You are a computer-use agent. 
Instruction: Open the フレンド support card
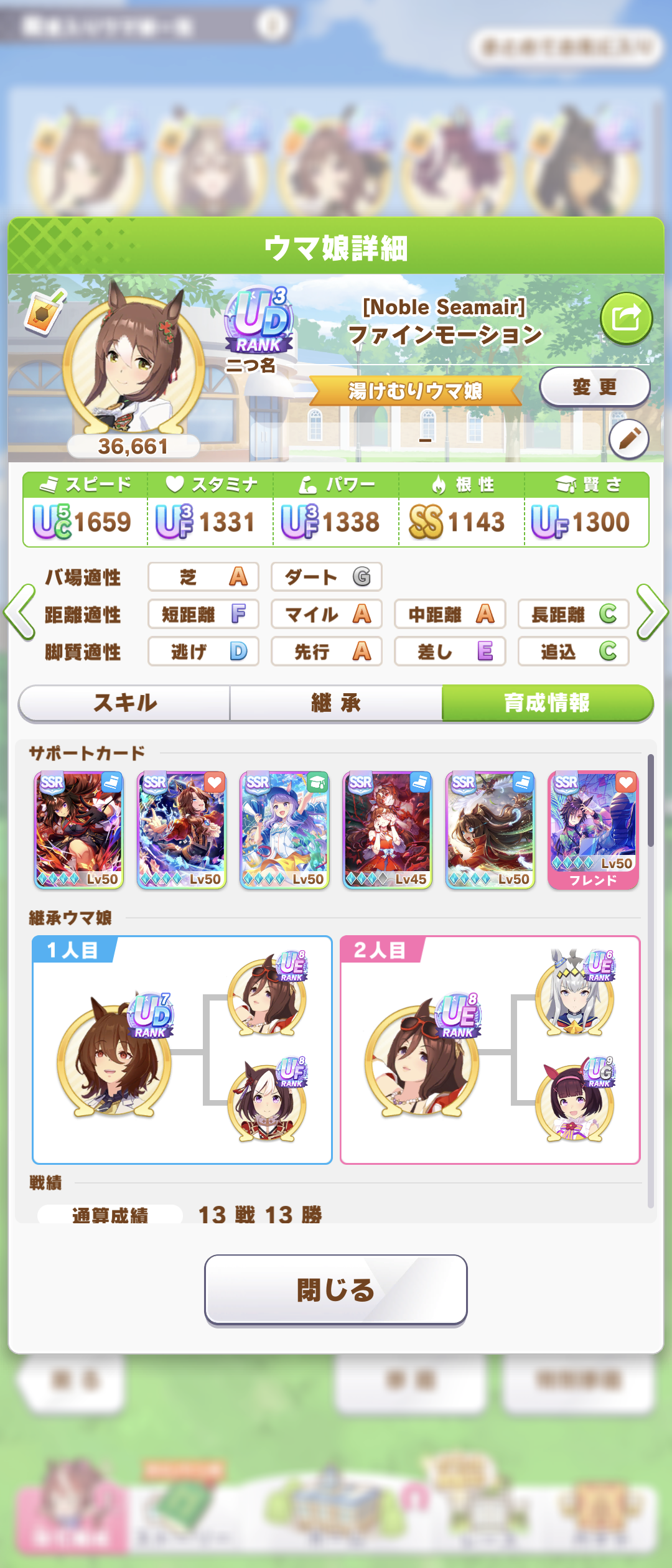(593, 830)
